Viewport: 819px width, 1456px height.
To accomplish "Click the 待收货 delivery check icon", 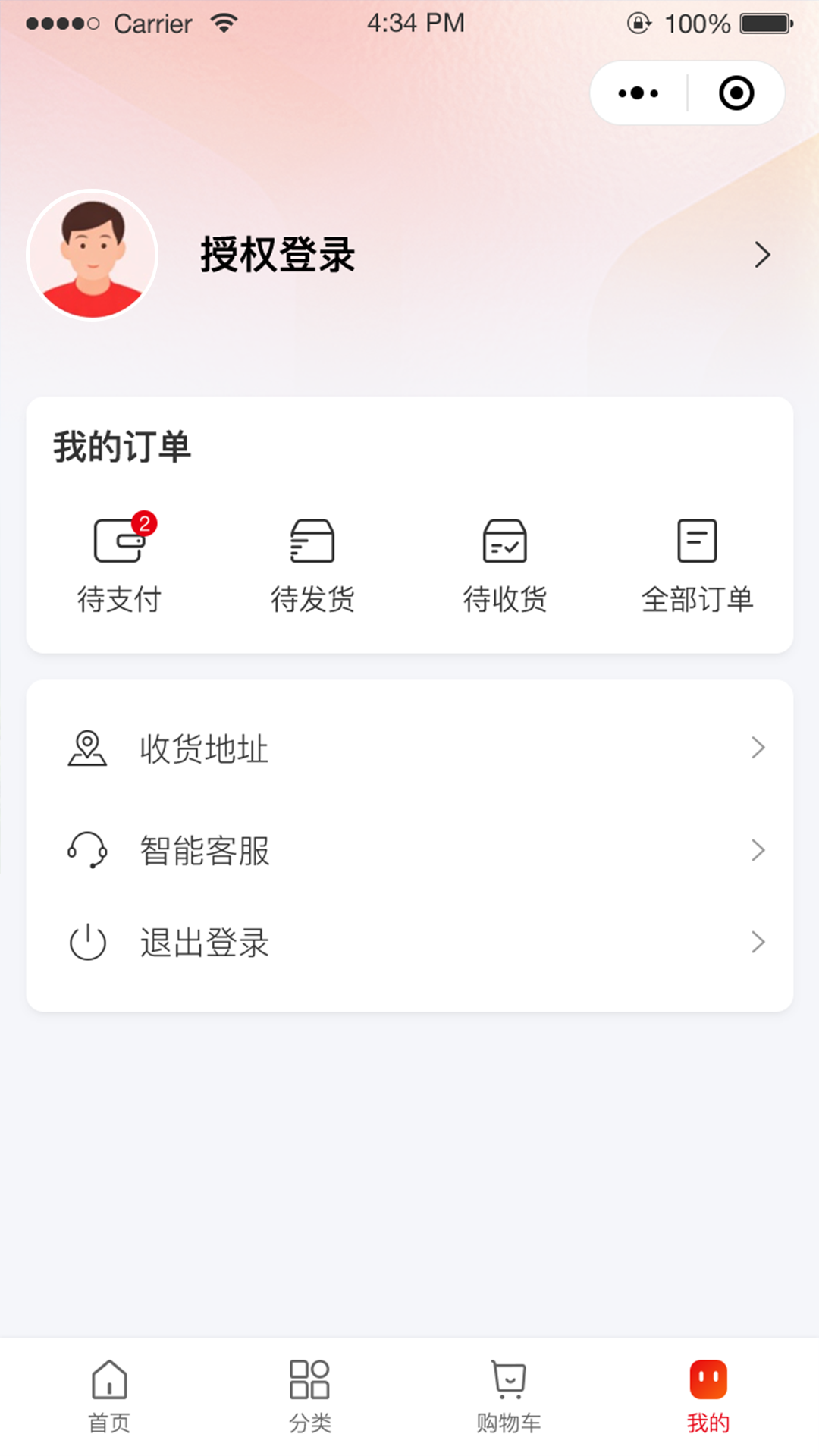I will tap(505, 542).
